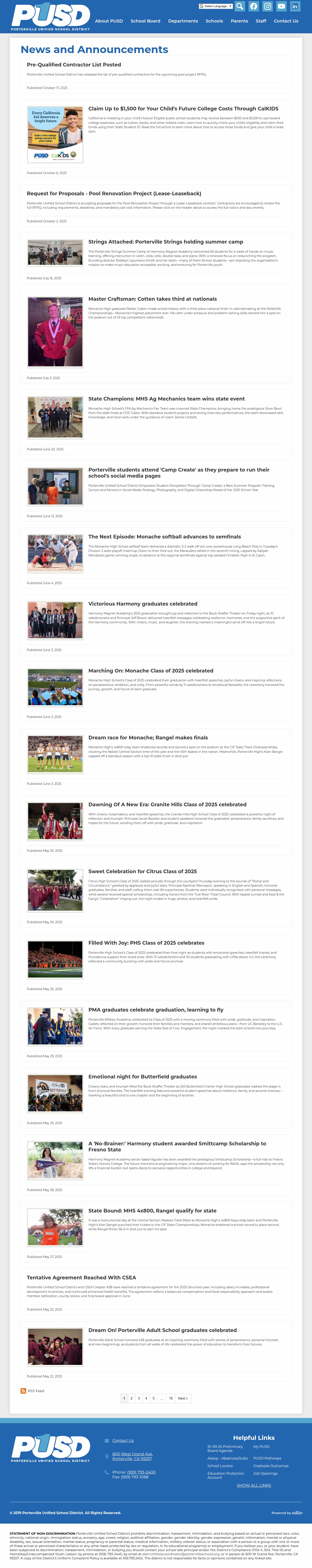Open the LinkedIn icon in header
The width and height of the screenshot is (312, 1568).
(295, 6)
